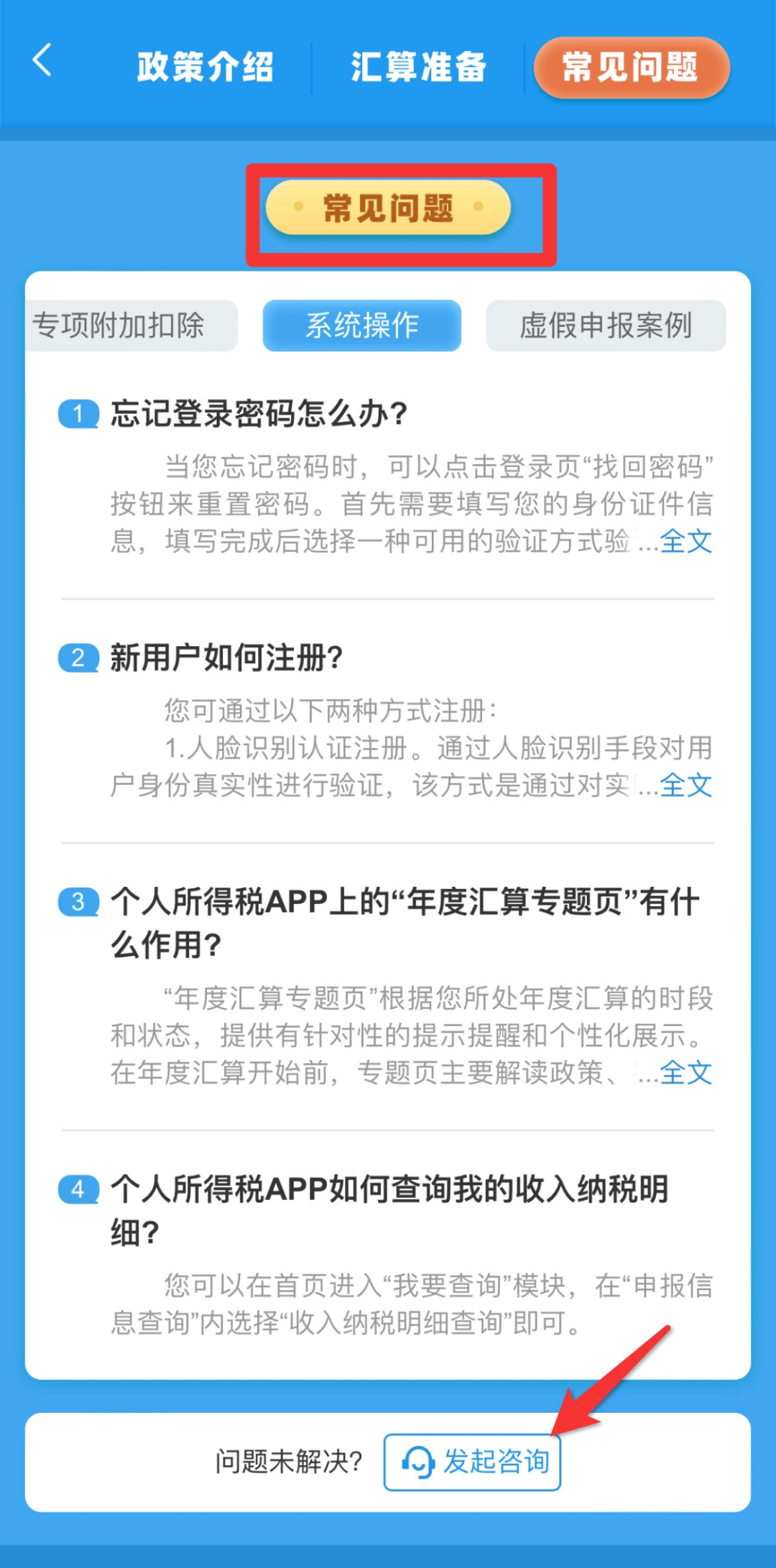Select the 系统操作 category

coord(362,326)
